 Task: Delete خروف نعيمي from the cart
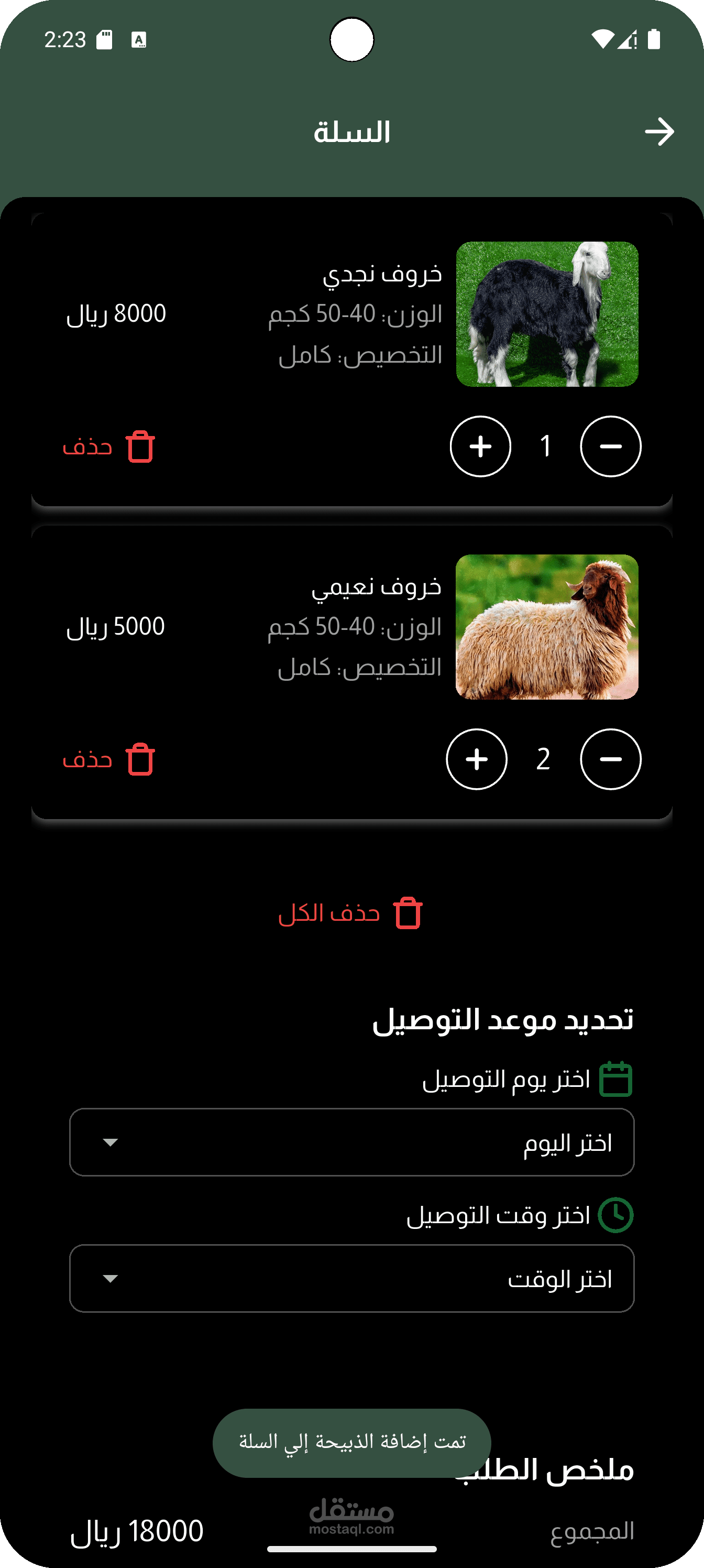pyautogui.click(x=109, y=760)
